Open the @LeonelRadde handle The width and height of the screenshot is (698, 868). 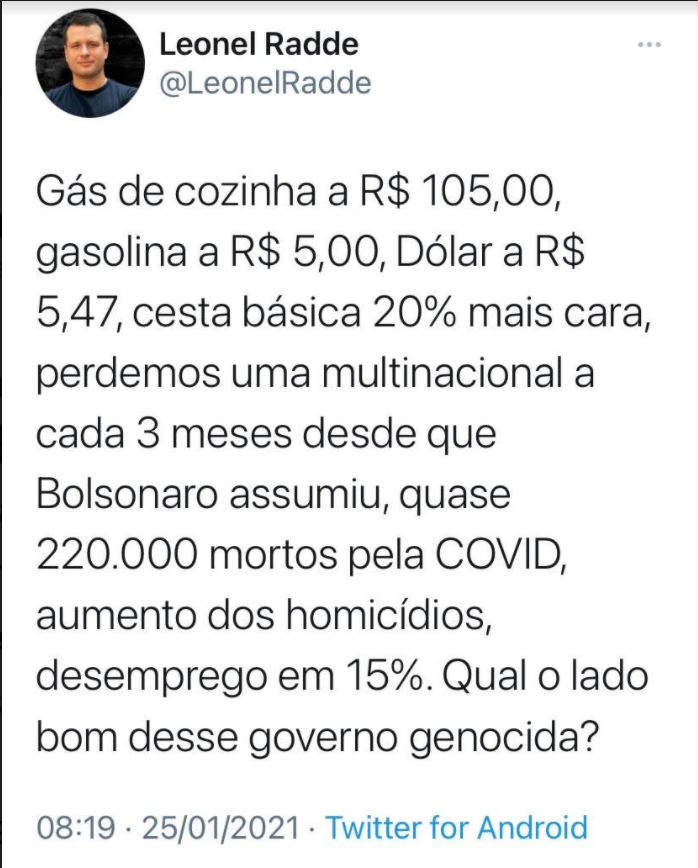(x=265, y=84)
